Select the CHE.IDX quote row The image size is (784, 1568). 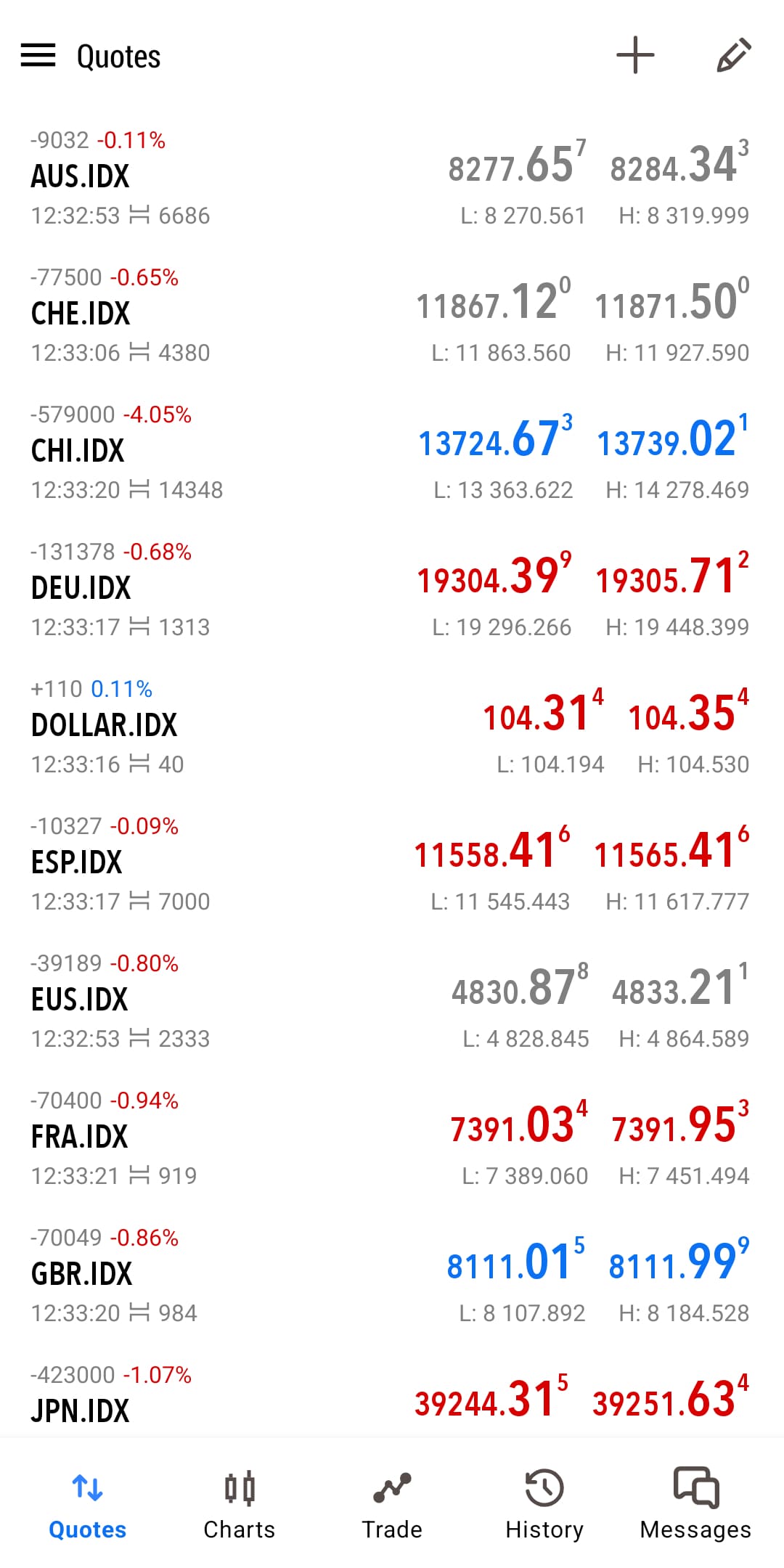(392, 315)
